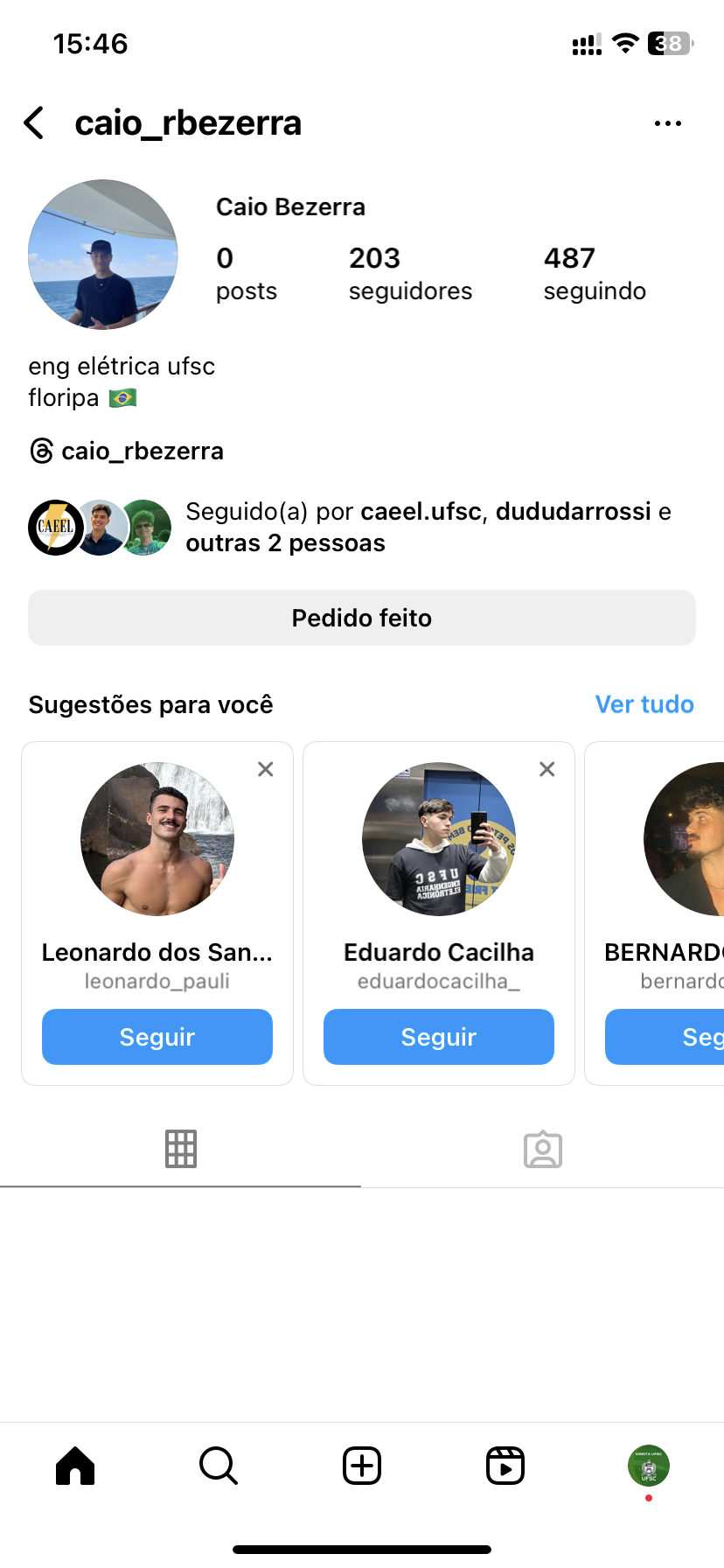Open the three-dot options menu

pos(667,123)
